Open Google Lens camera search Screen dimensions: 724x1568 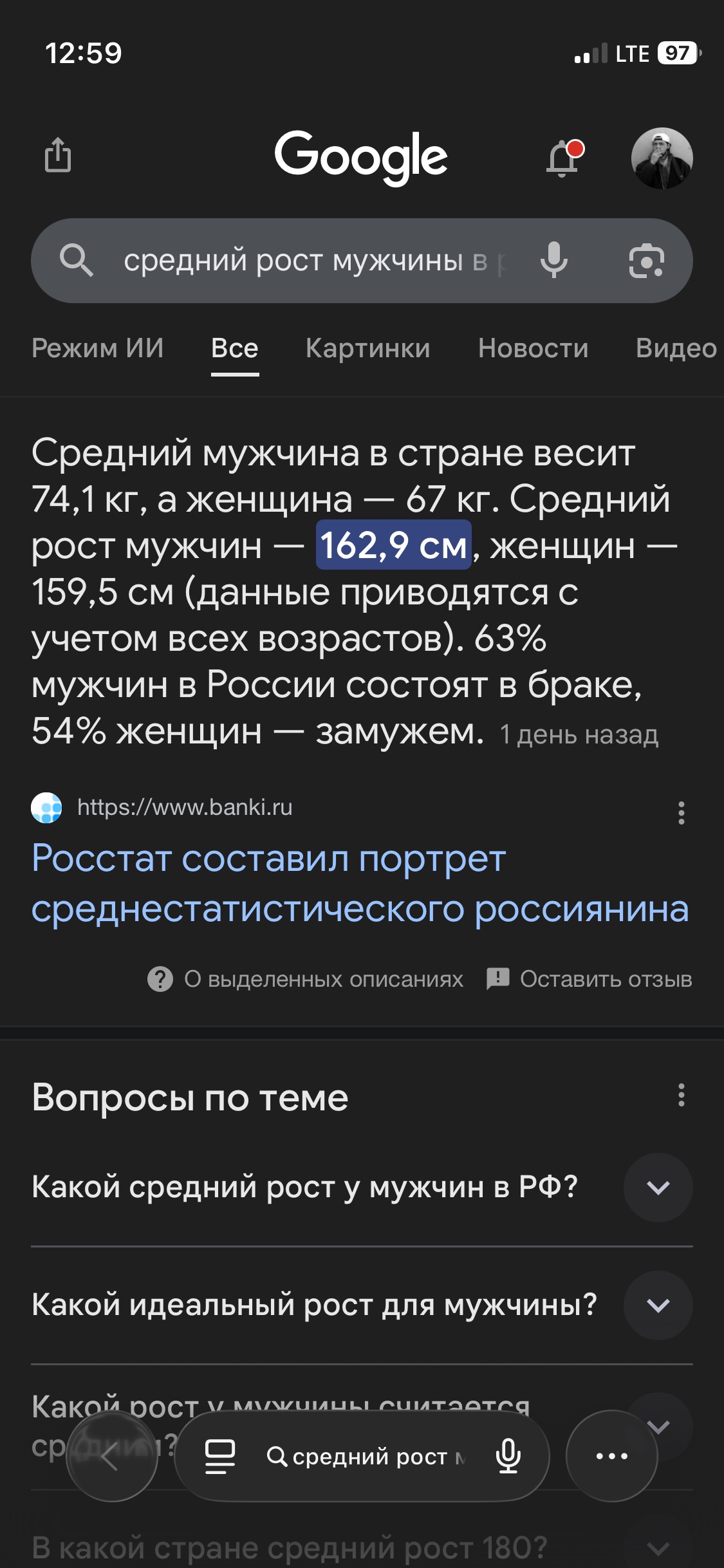(x=646, y=261)
